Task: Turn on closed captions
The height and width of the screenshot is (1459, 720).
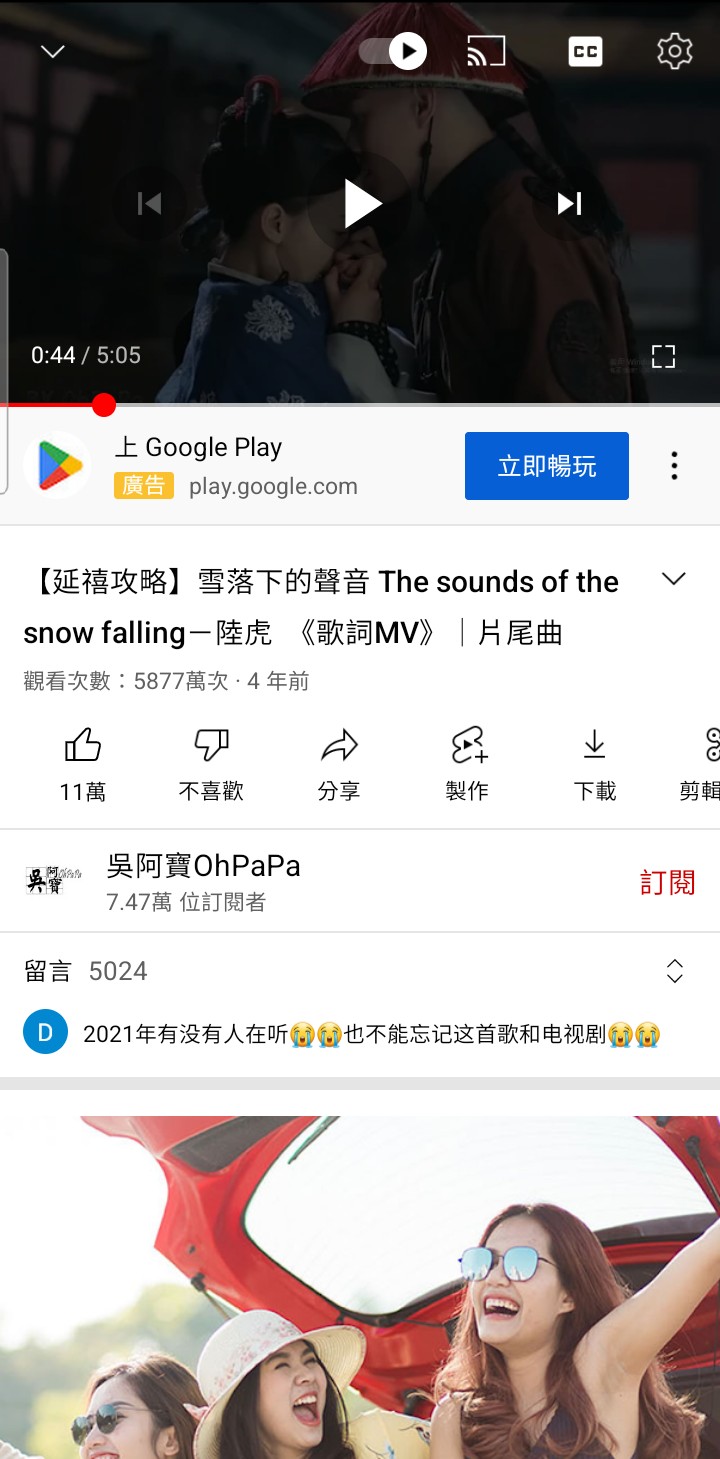Action: tap(585, 51)
